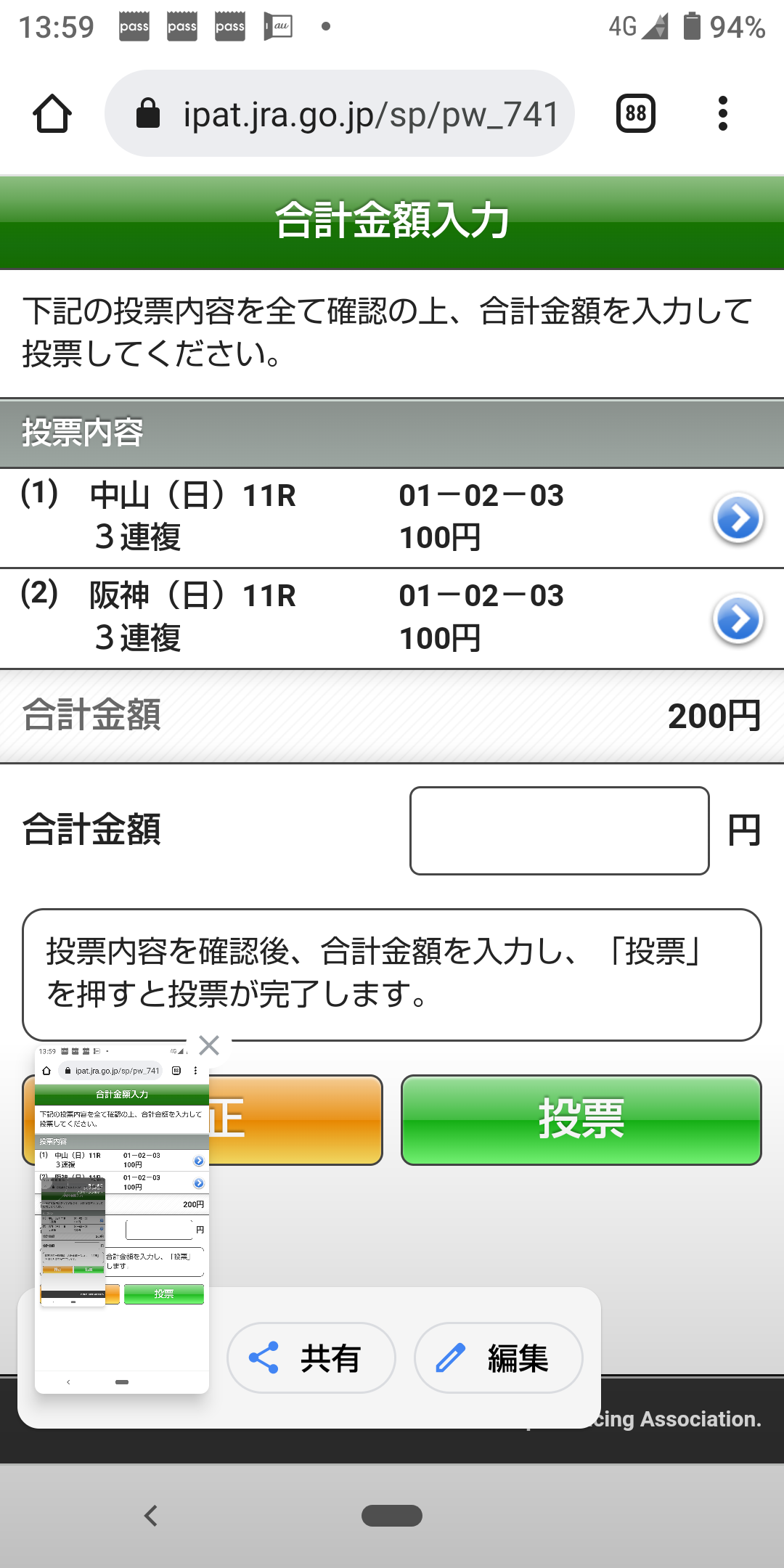The width and height of the screenshot is (784, 1568).
Task: Open Chrome's three-dot overflow menu
Action: (723, 113)
